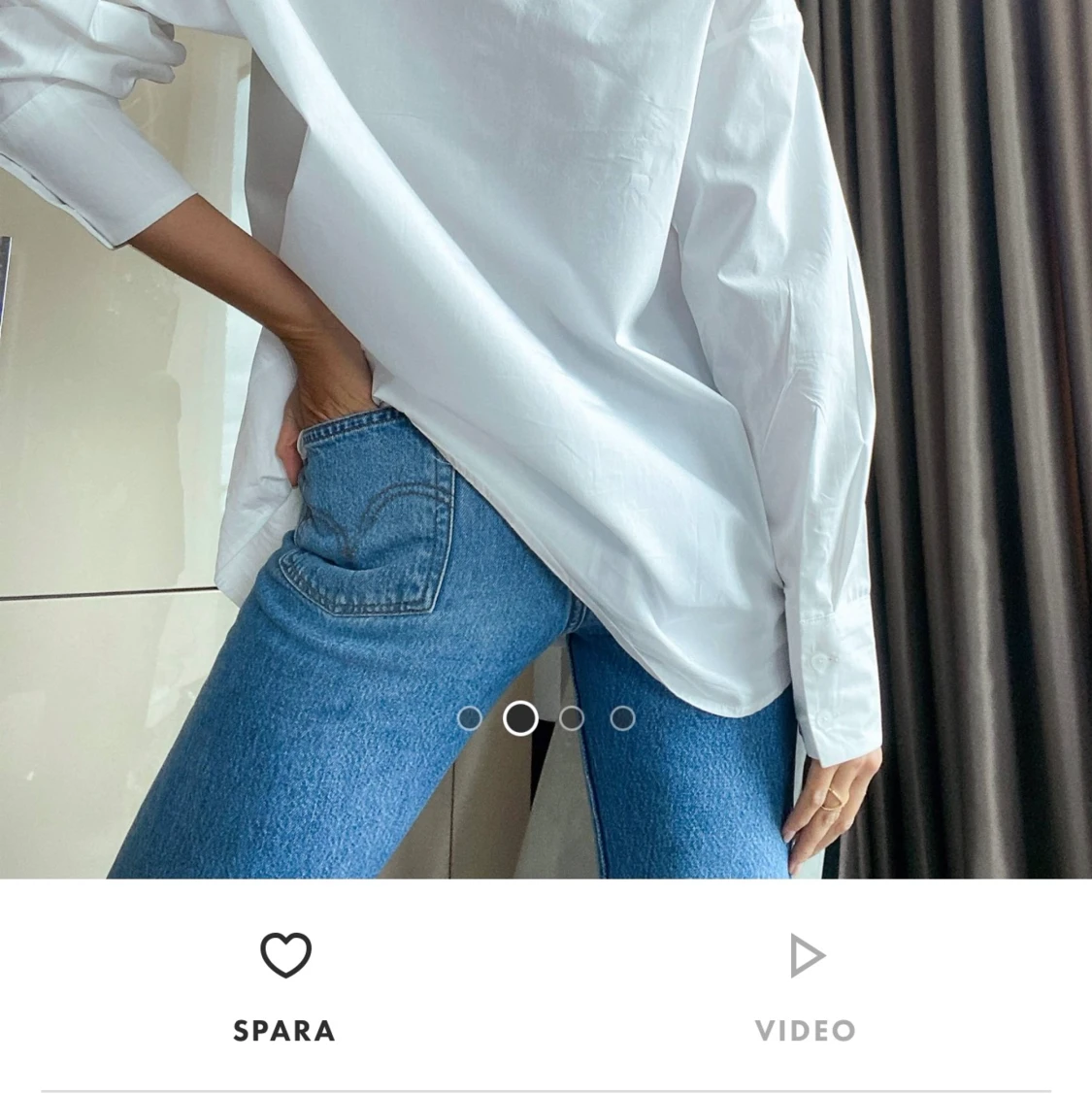Save this item with the SPARA heart

tap(285, 957)
